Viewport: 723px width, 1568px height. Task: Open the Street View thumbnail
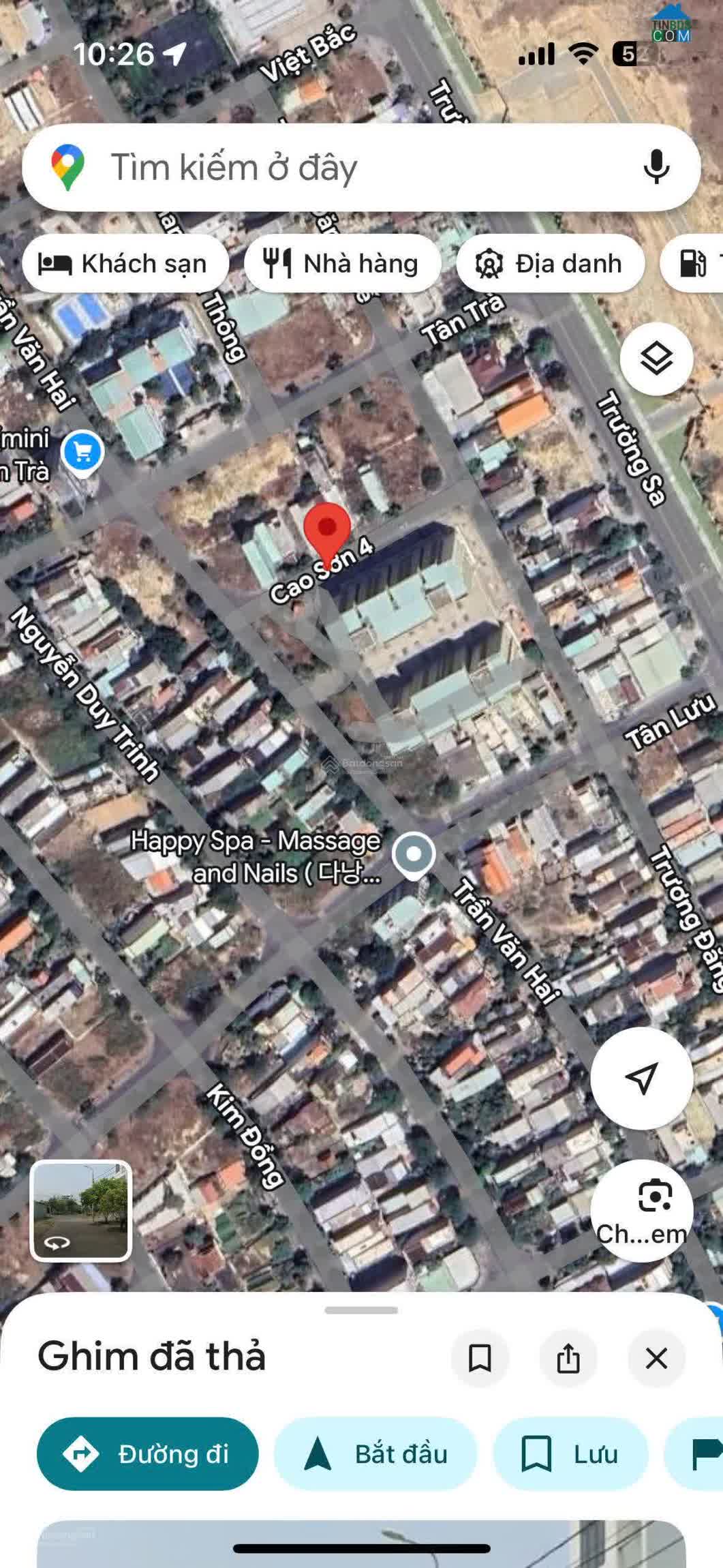[81, 1211]
